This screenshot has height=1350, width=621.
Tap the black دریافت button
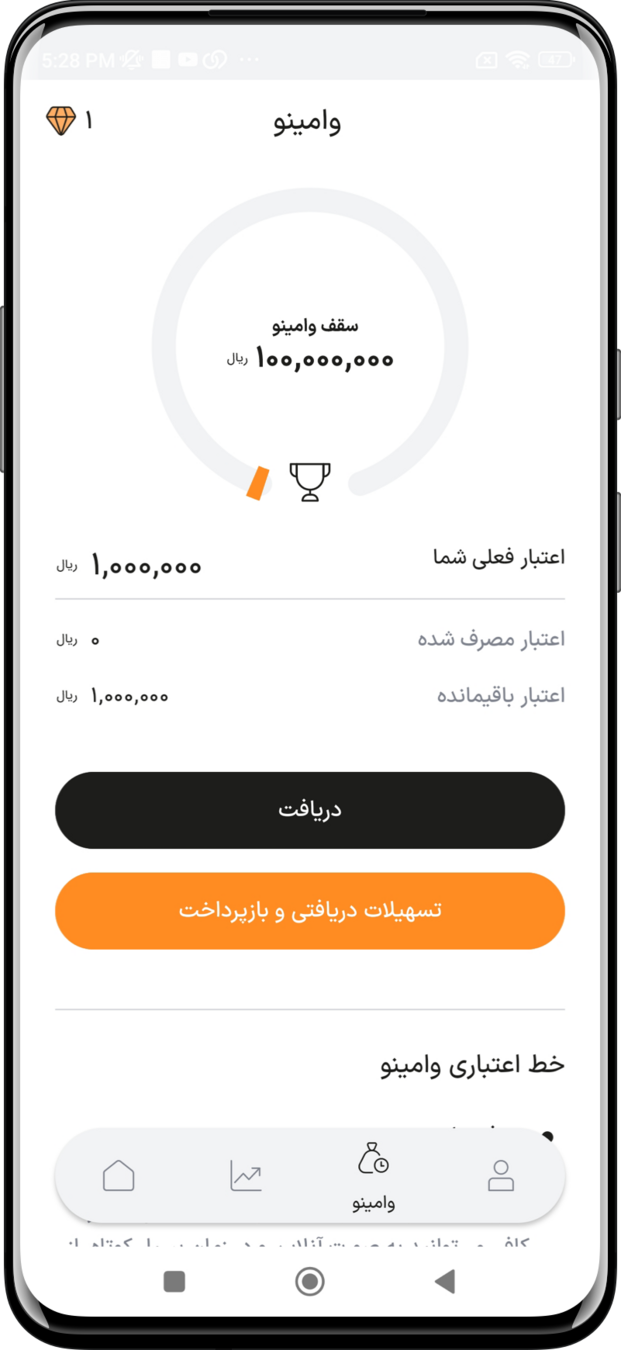tap(310, 810)
